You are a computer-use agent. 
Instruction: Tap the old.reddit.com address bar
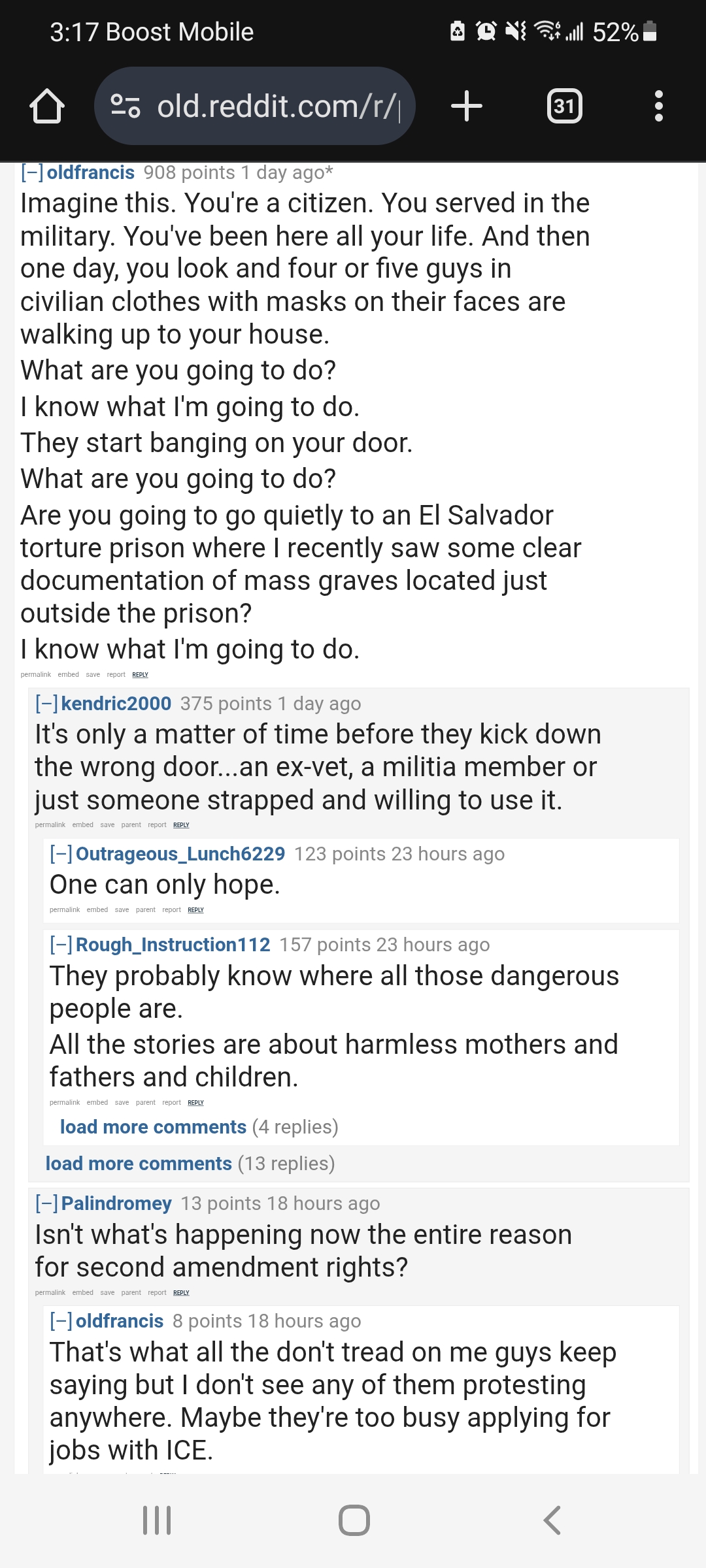255,106
